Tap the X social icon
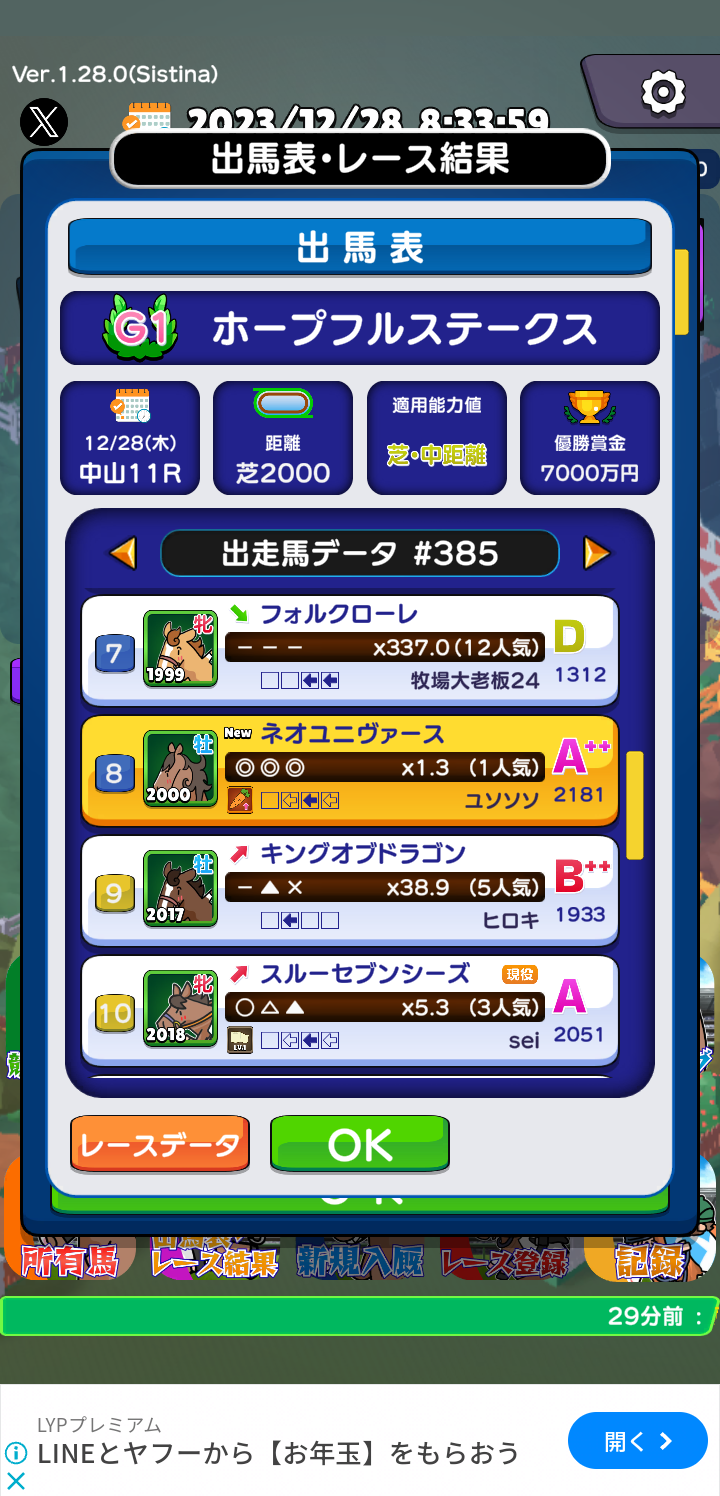The image size is (720, 1496). pyautogui.click(x=44, y=122)
